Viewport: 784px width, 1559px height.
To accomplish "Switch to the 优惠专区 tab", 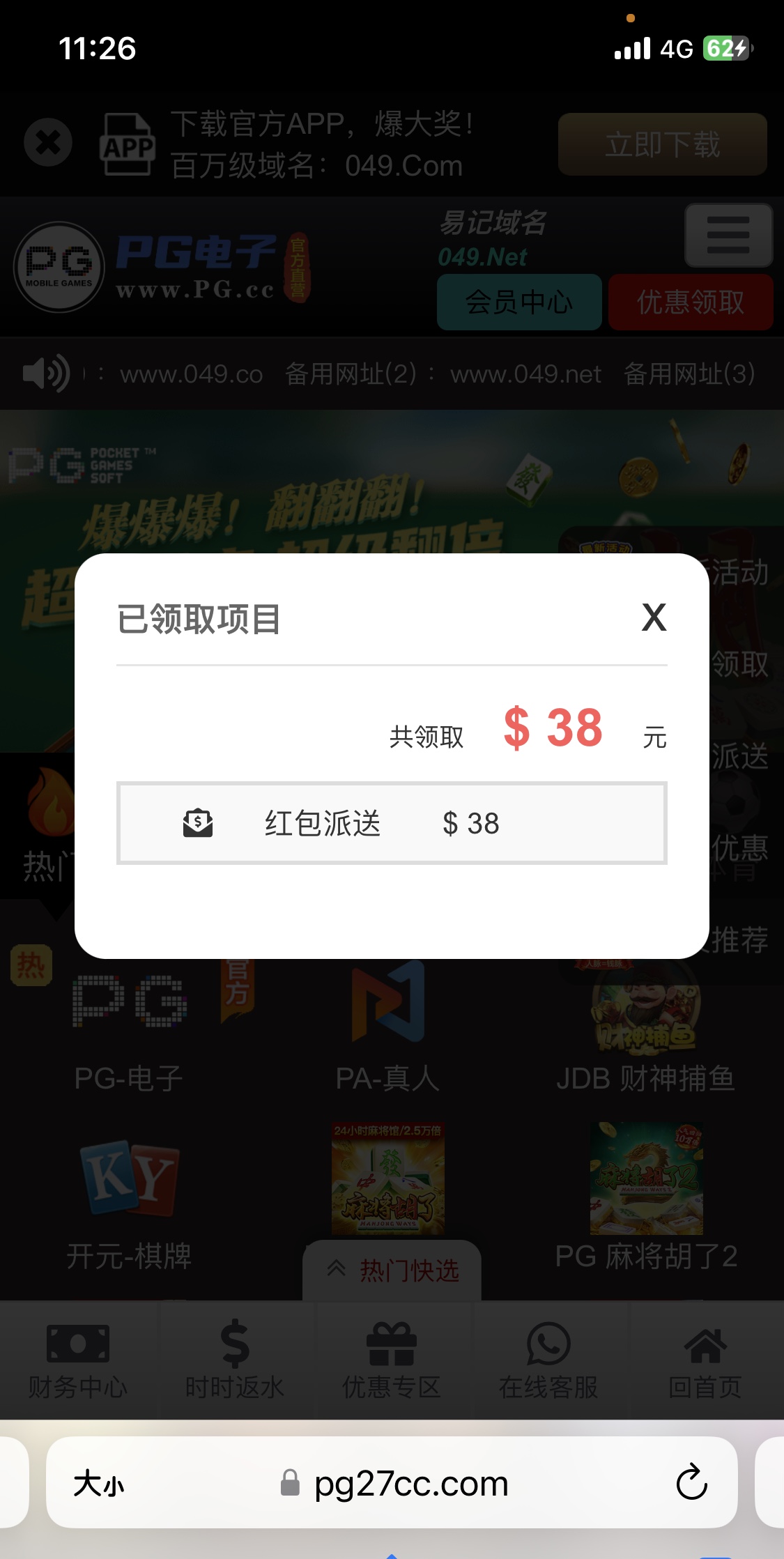I will [392, 1359].
